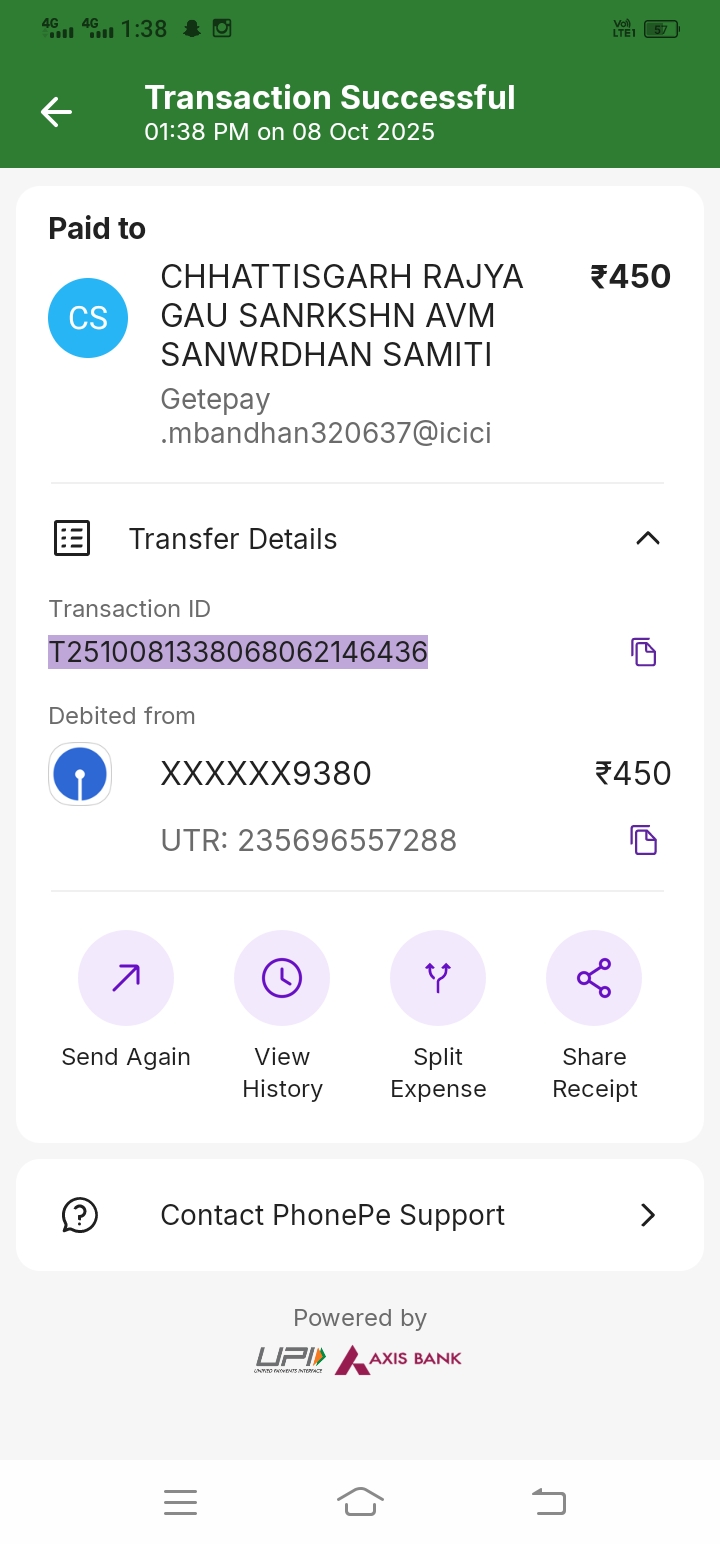Screen dimensions: 720x1544
Task: Share the payment receipt
Action: click(x=594, y=979)
